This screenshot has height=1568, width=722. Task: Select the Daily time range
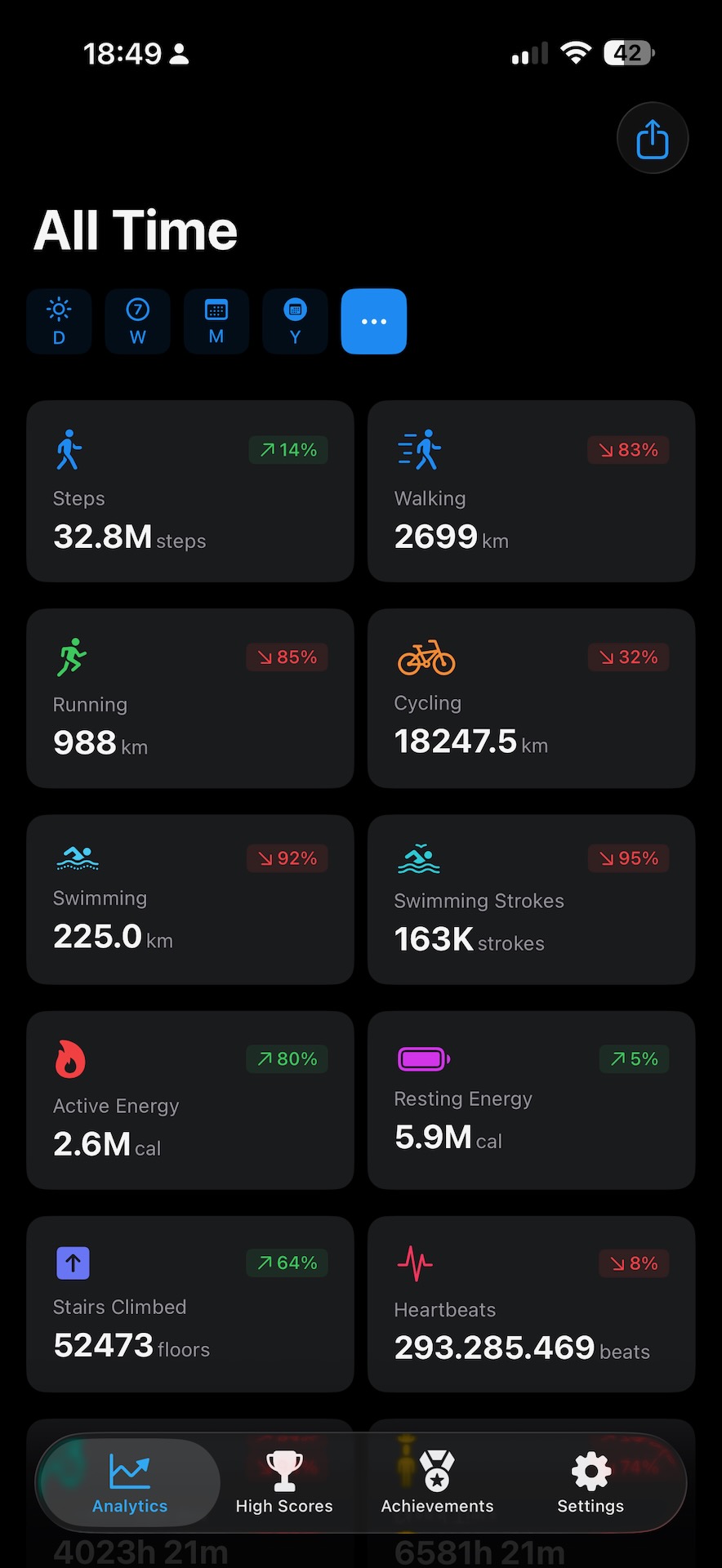[x=58, y=321]
